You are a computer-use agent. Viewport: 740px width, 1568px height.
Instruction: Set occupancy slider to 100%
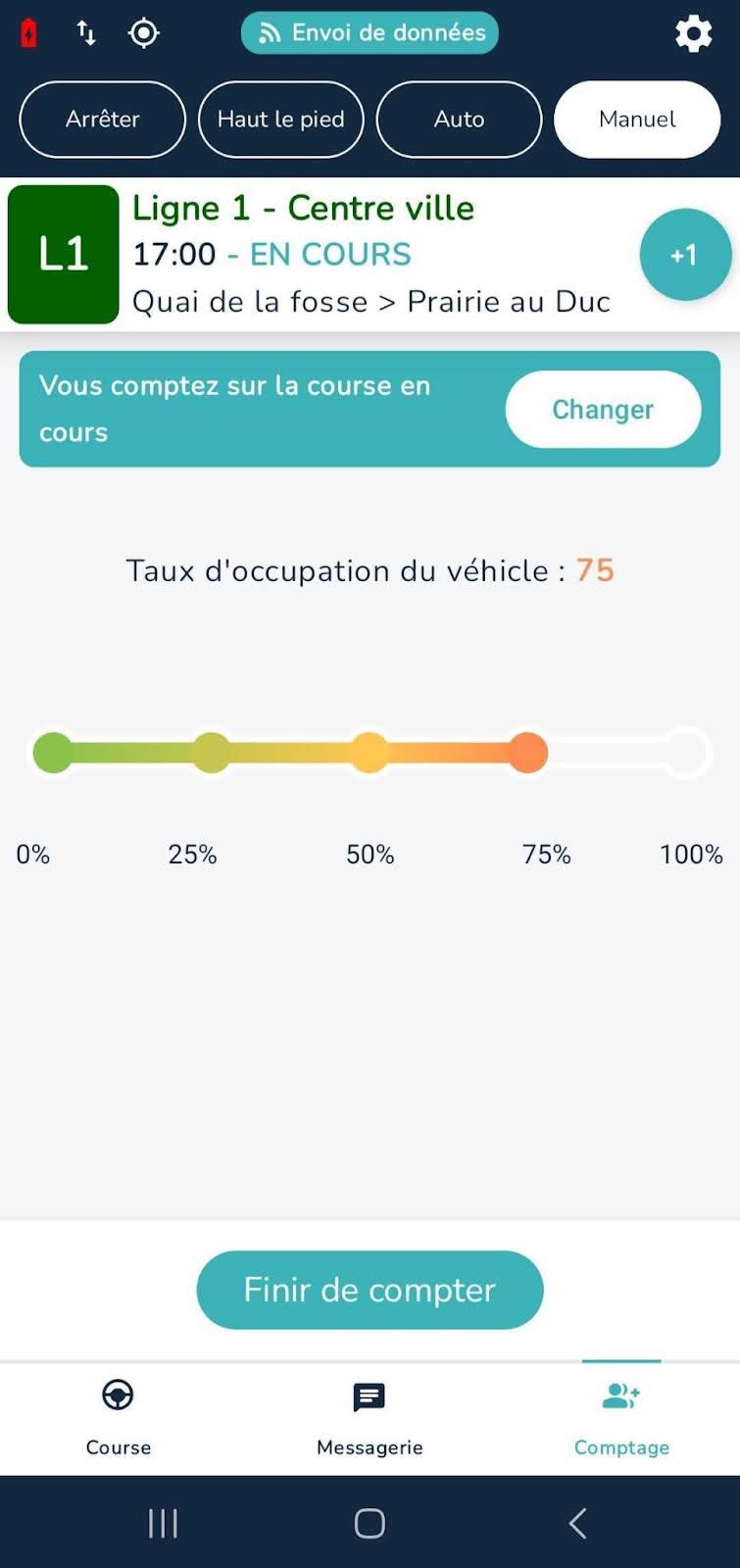pyautogui.click(x=685, y=752)
